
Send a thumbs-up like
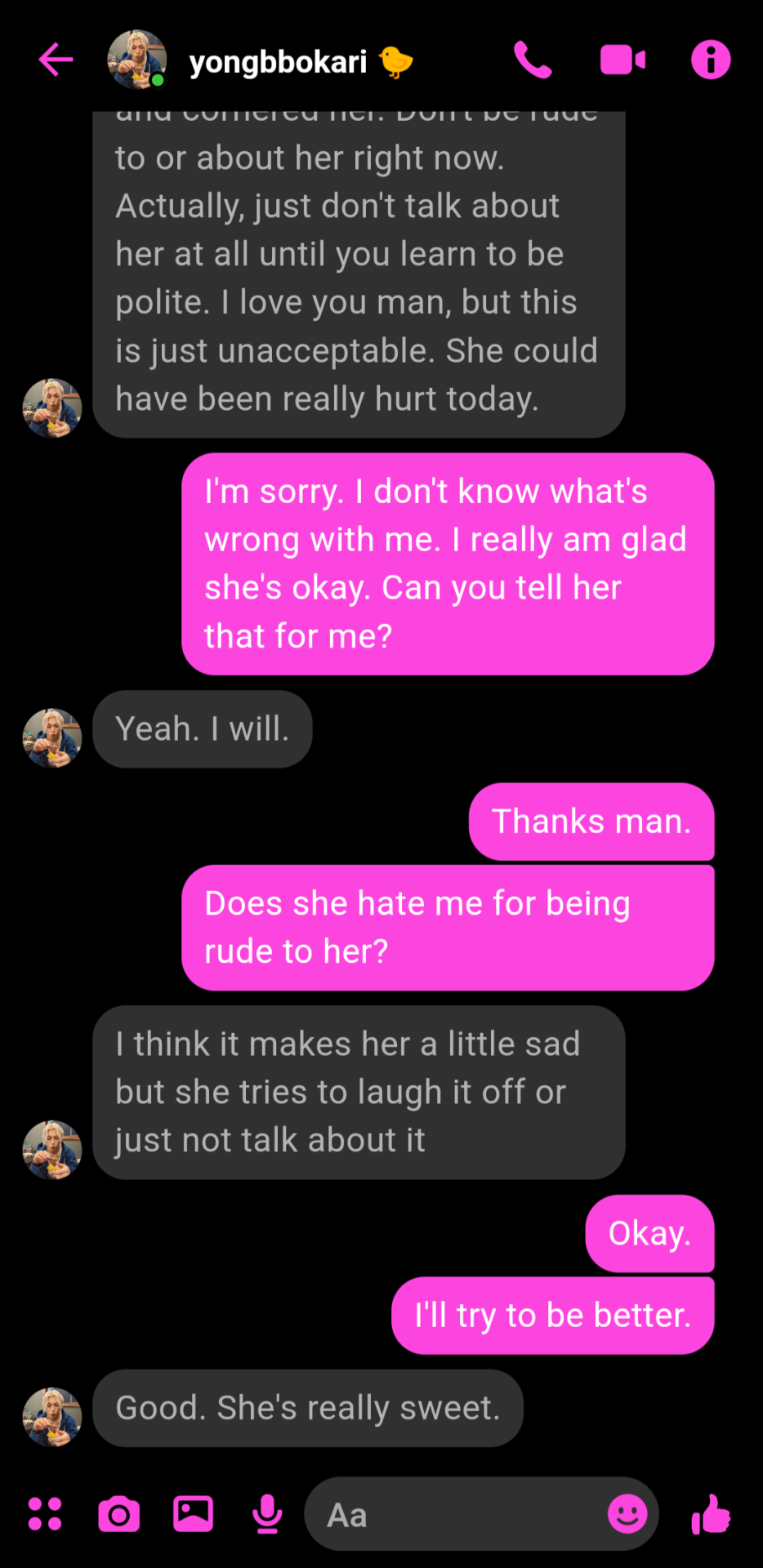pyautogui.click(x=711, y=1514)
